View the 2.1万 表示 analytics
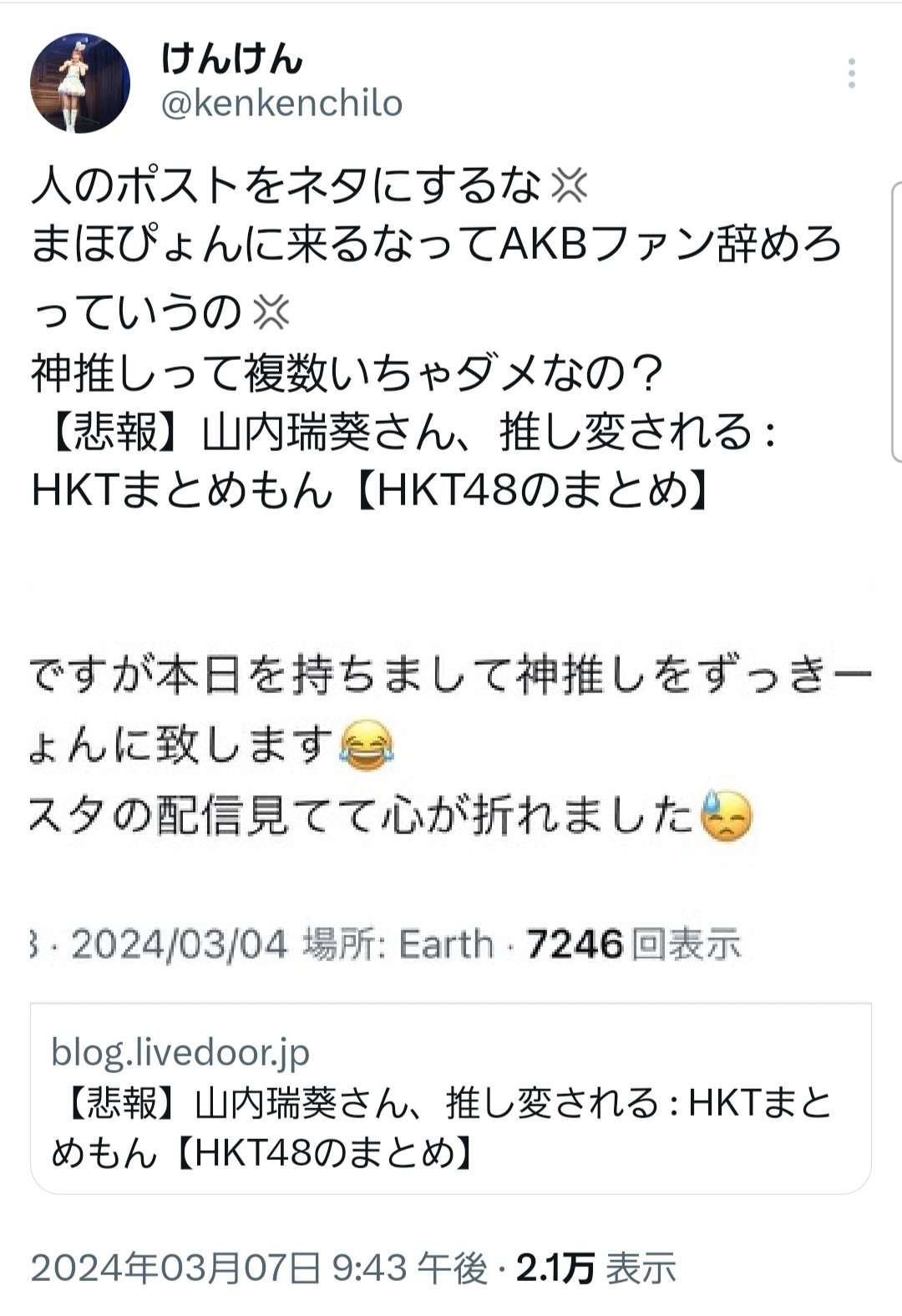 (595, 1268)
